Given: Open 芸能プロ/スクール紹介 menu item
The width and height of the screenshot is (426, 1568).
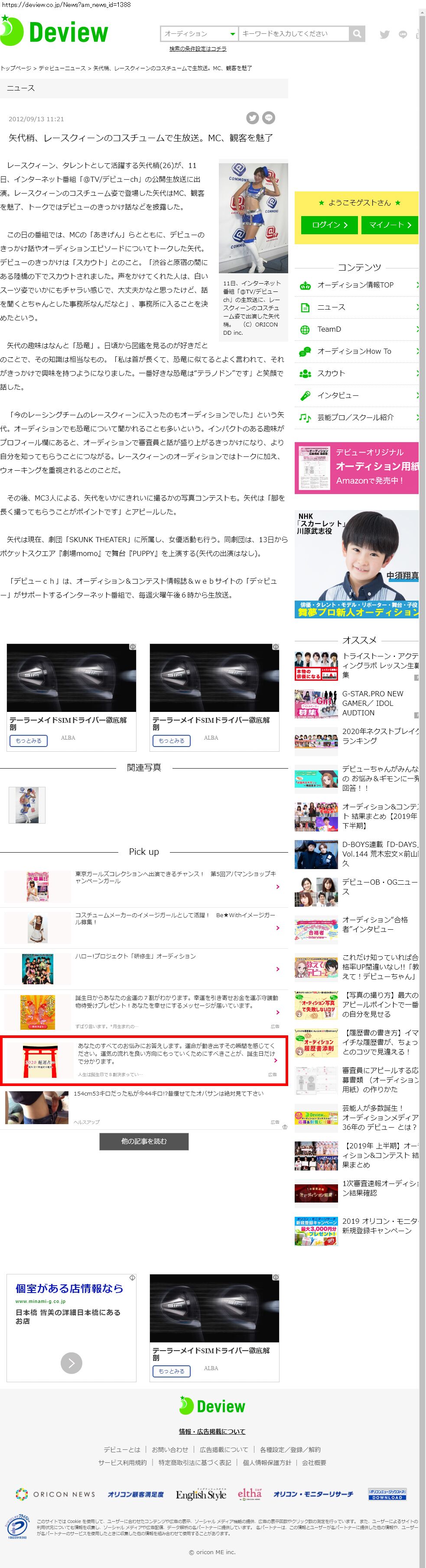Looking at the screenshot, I should pyautogui.click(x=355, y=417).
